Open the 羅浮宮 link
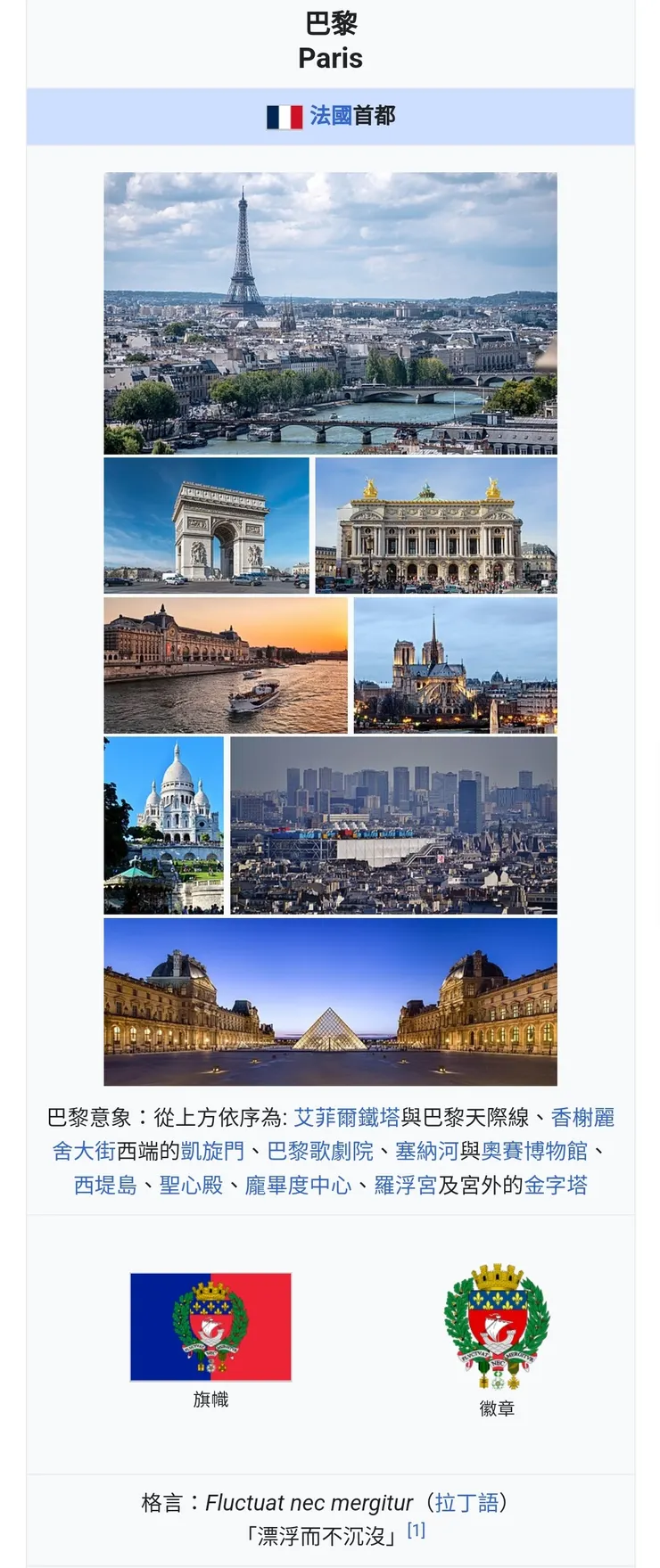660x1568 pixels. 406,1186
